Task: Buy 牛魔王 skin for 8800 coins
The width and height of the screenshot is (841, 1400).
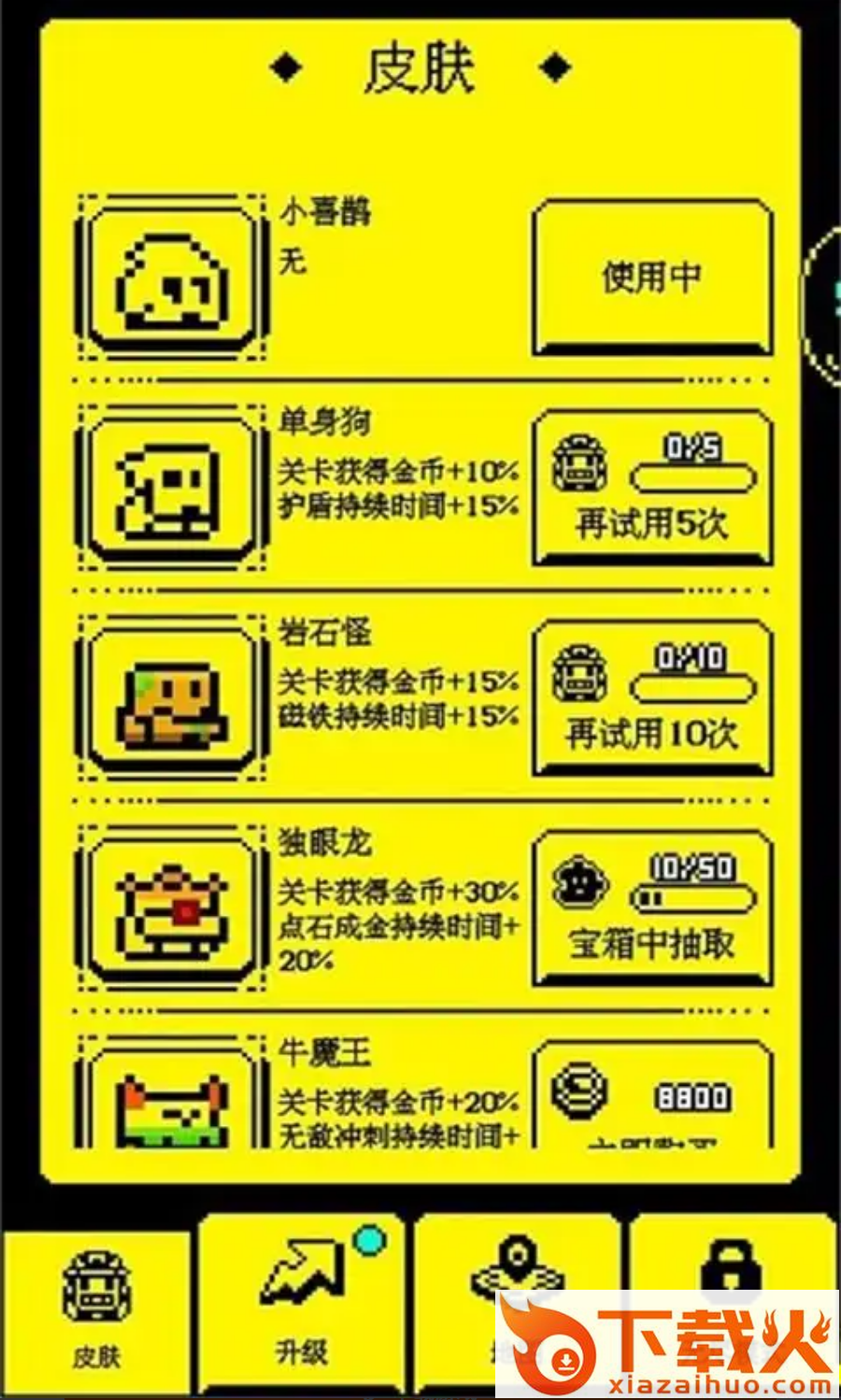Action: 652,1098
